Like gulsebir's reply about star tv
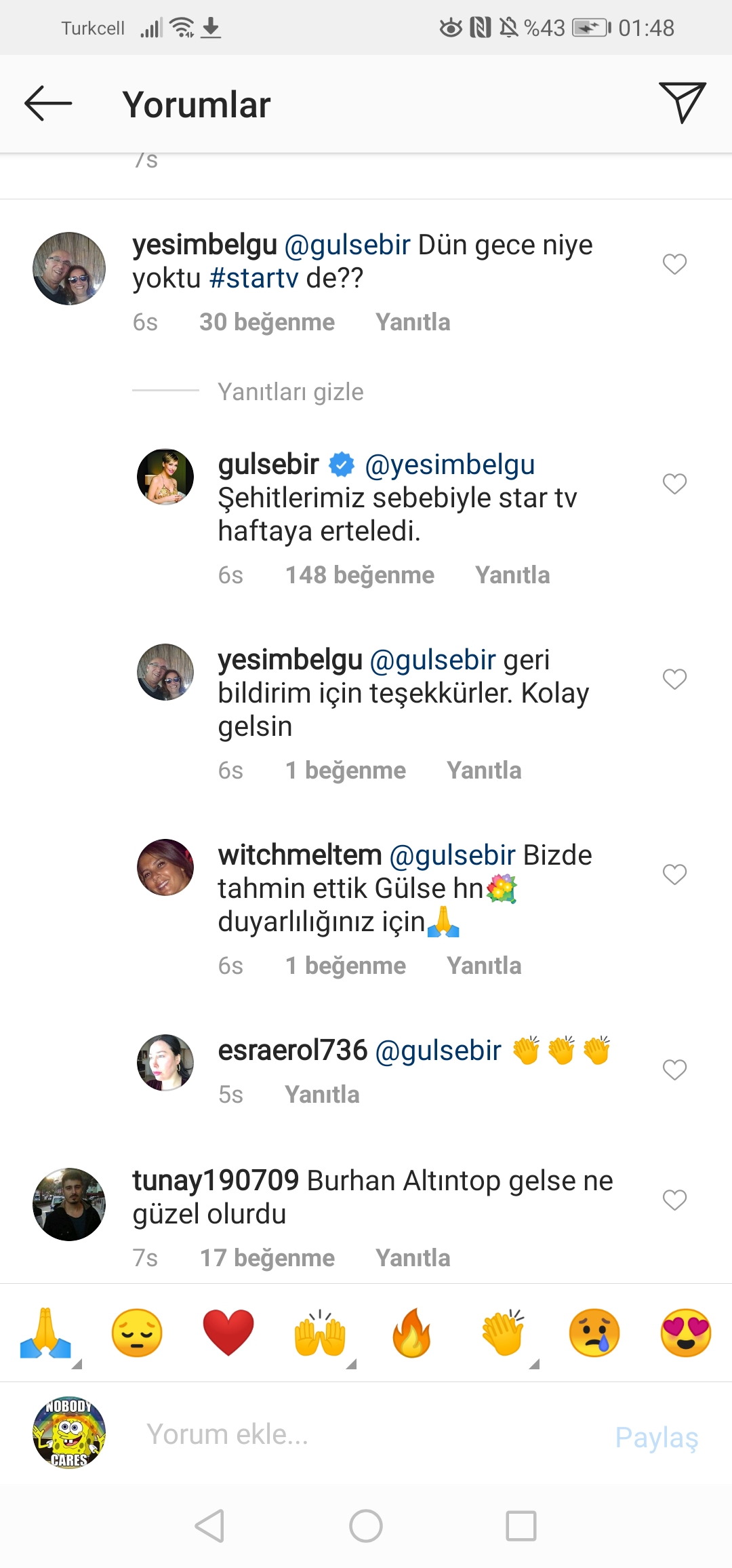 (674, 484)
